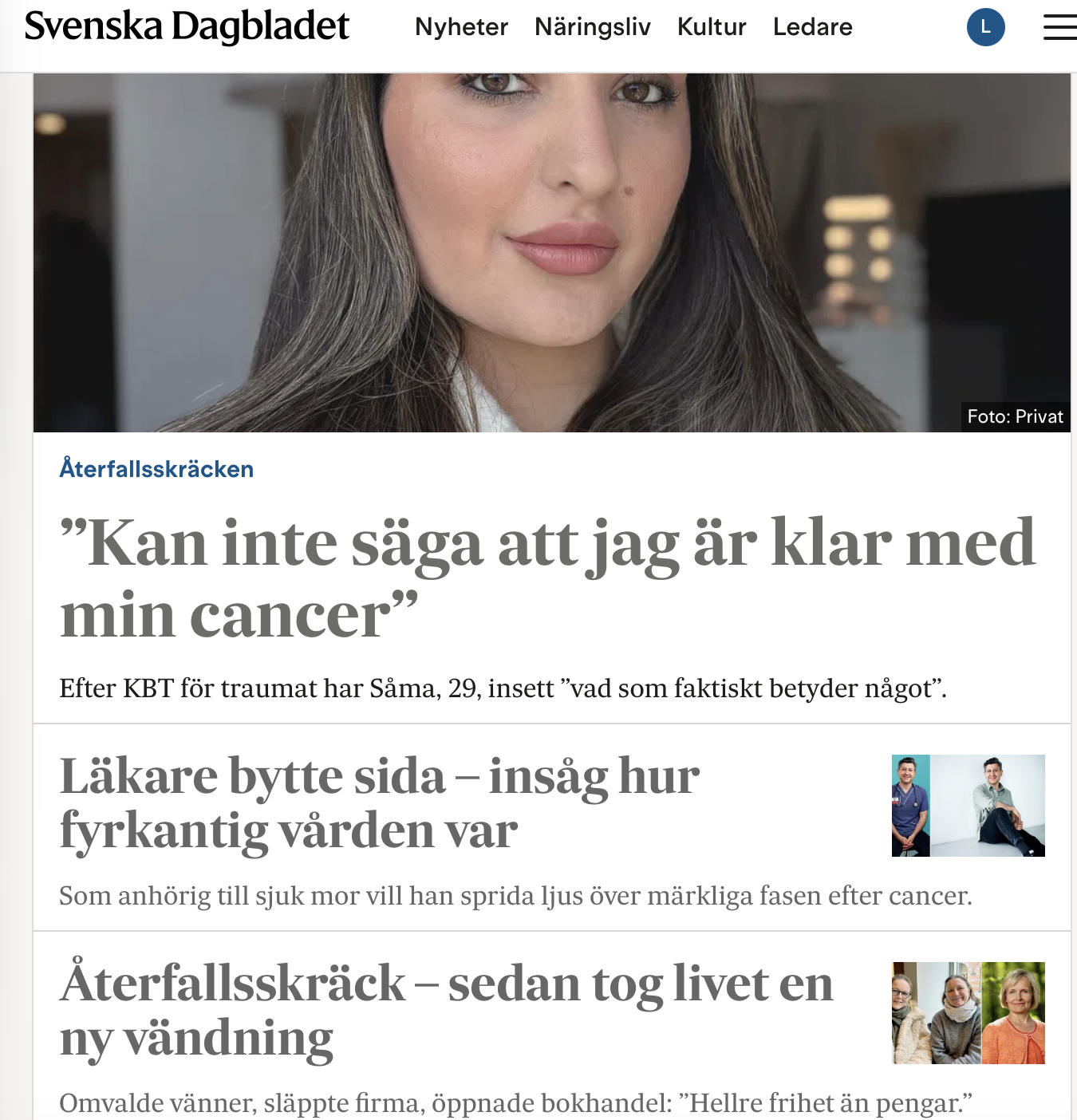Open article "Återfallsskräck – sedan tog livet en ny vändning"
Image resolution: width=1077 pixels, height=1120 pixels.
pyautogui.click(x=447, y=1011)
